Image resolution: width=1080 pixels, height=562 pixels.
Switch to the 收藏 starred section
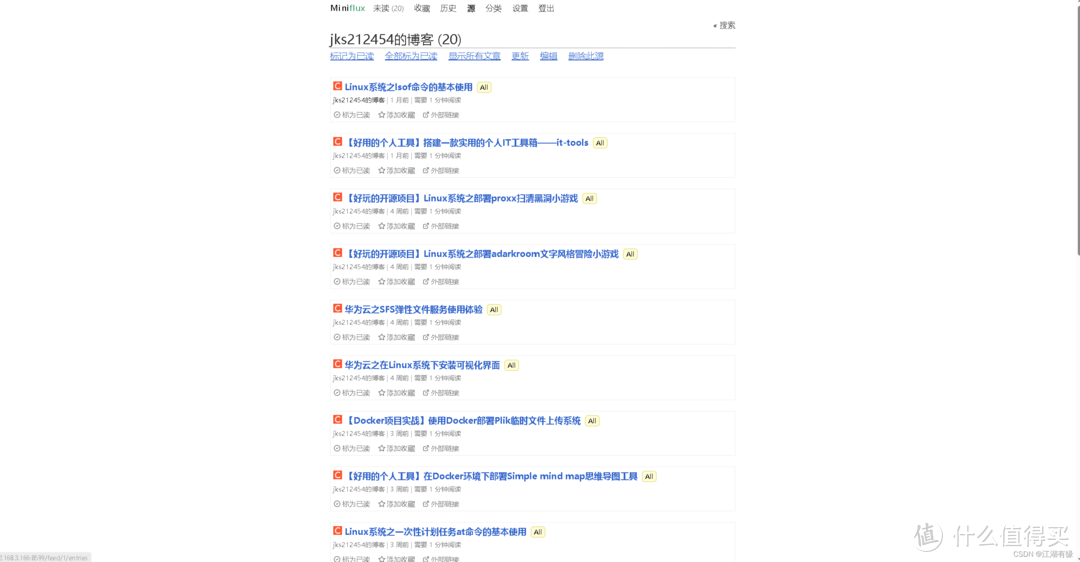(x=422, y=8)
